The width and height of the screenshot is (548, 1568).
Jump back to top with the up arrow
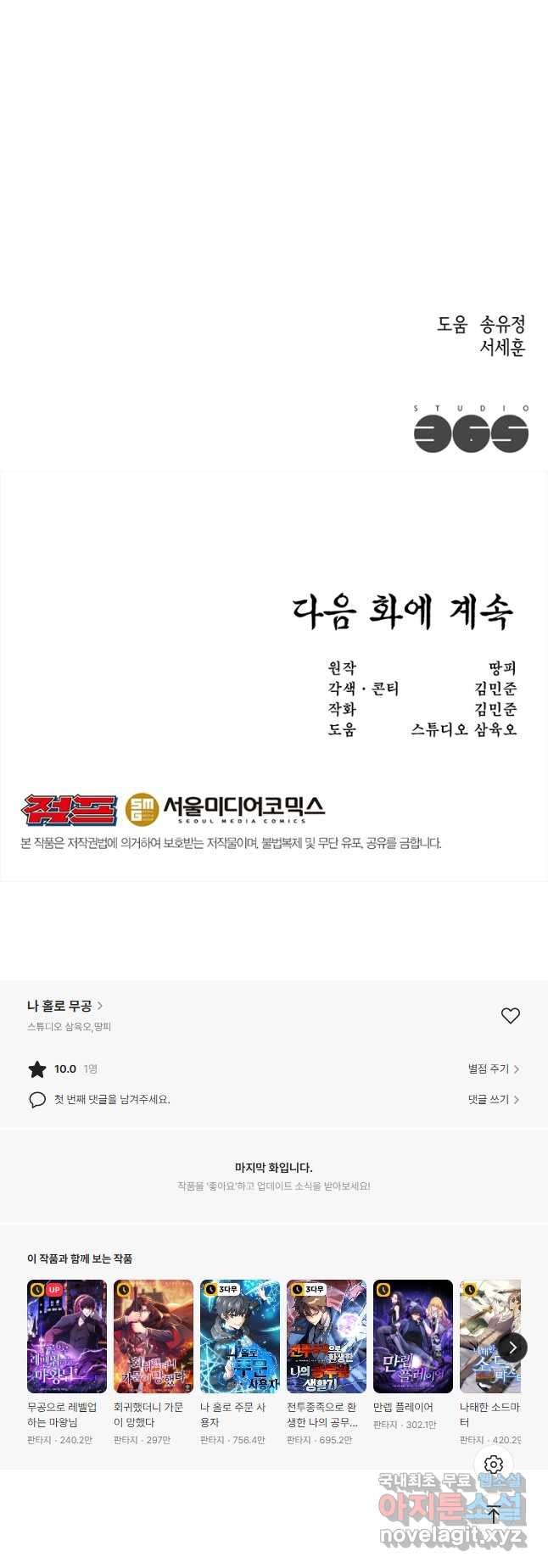coord(494,1515)
